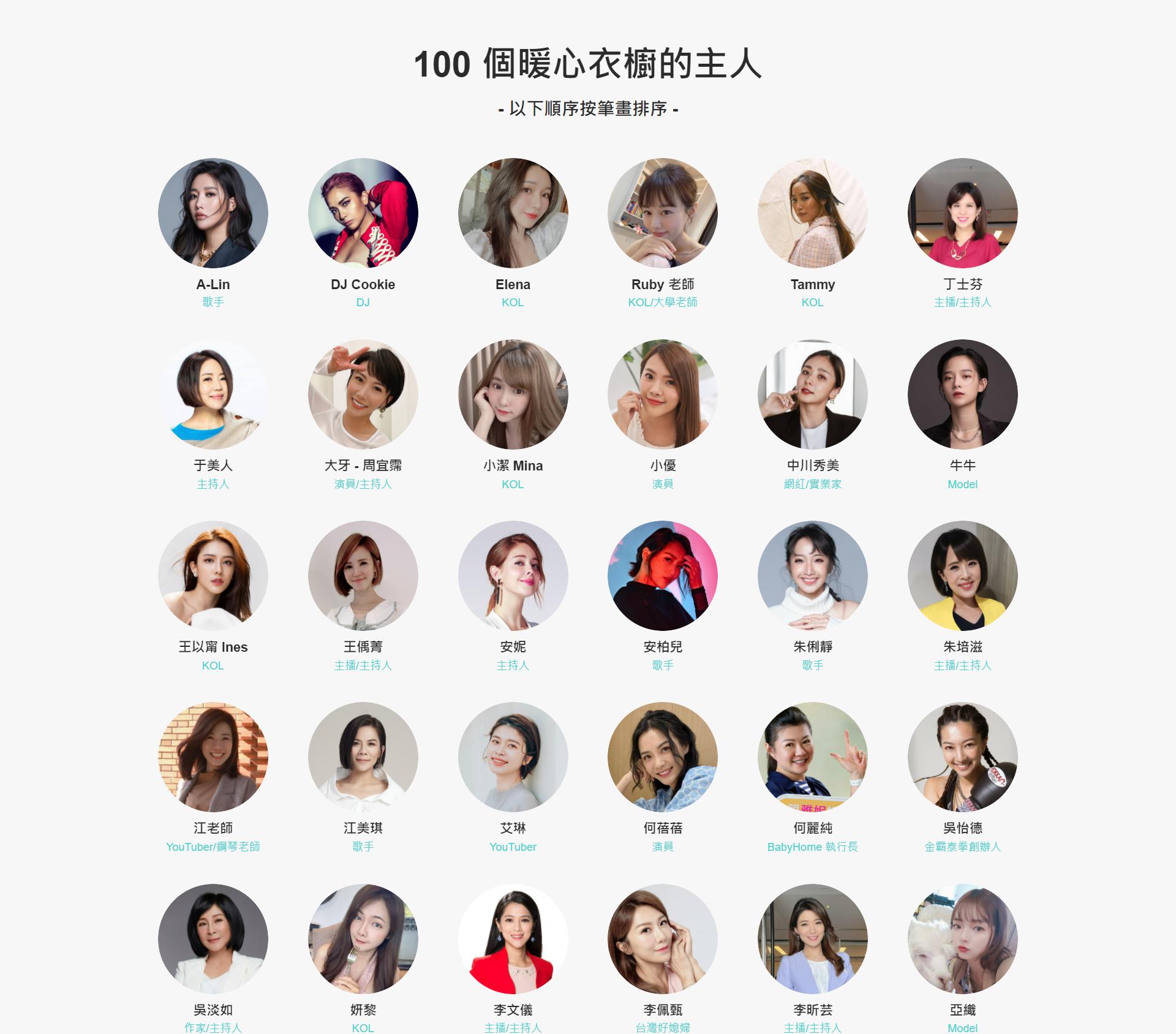
Task: Open the 安柏兒 profile picture
Action: 662,576
